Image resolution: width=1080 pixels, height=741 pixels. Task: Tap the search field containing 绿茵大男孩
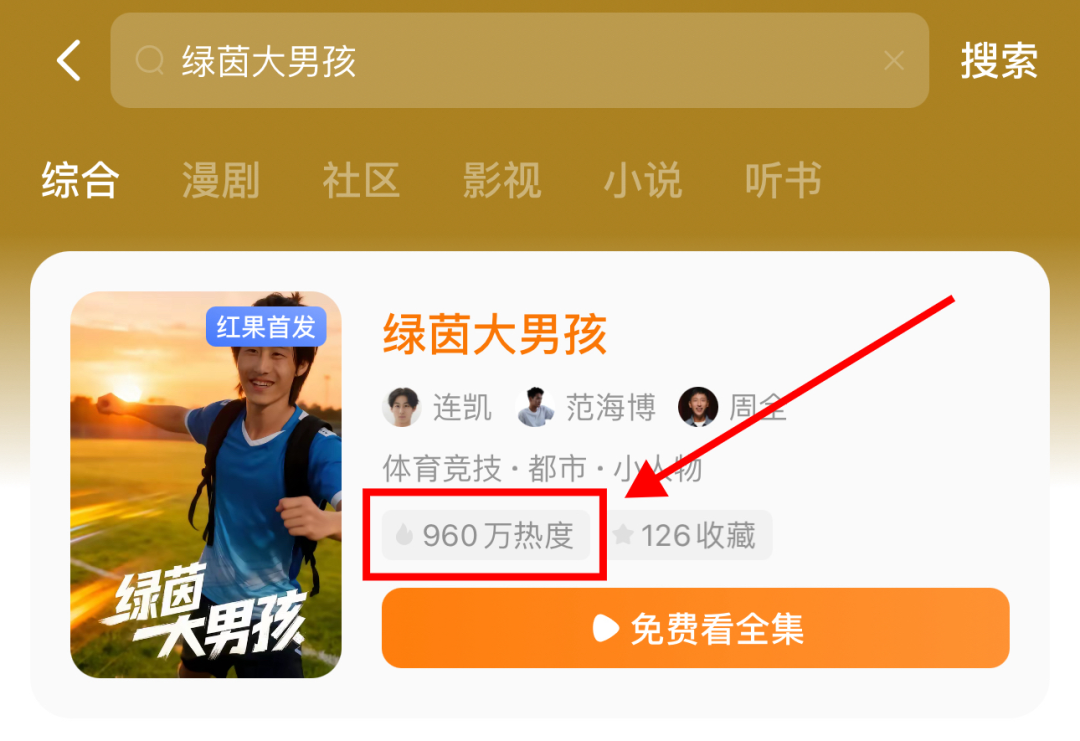coord(500,61)
